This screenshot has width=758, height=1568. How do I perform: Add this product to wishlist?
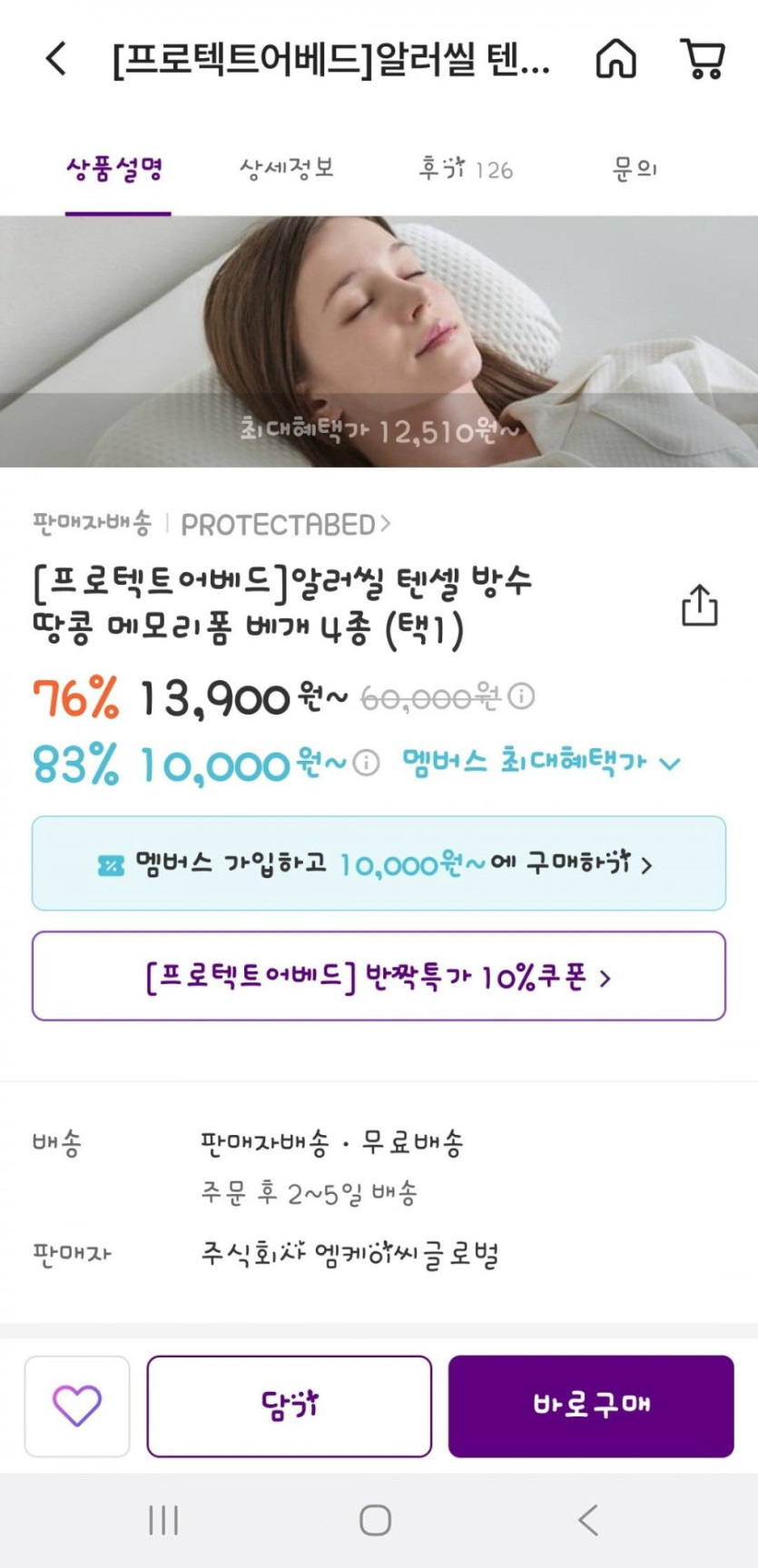pyautogui.click(x=77, y=1405)
